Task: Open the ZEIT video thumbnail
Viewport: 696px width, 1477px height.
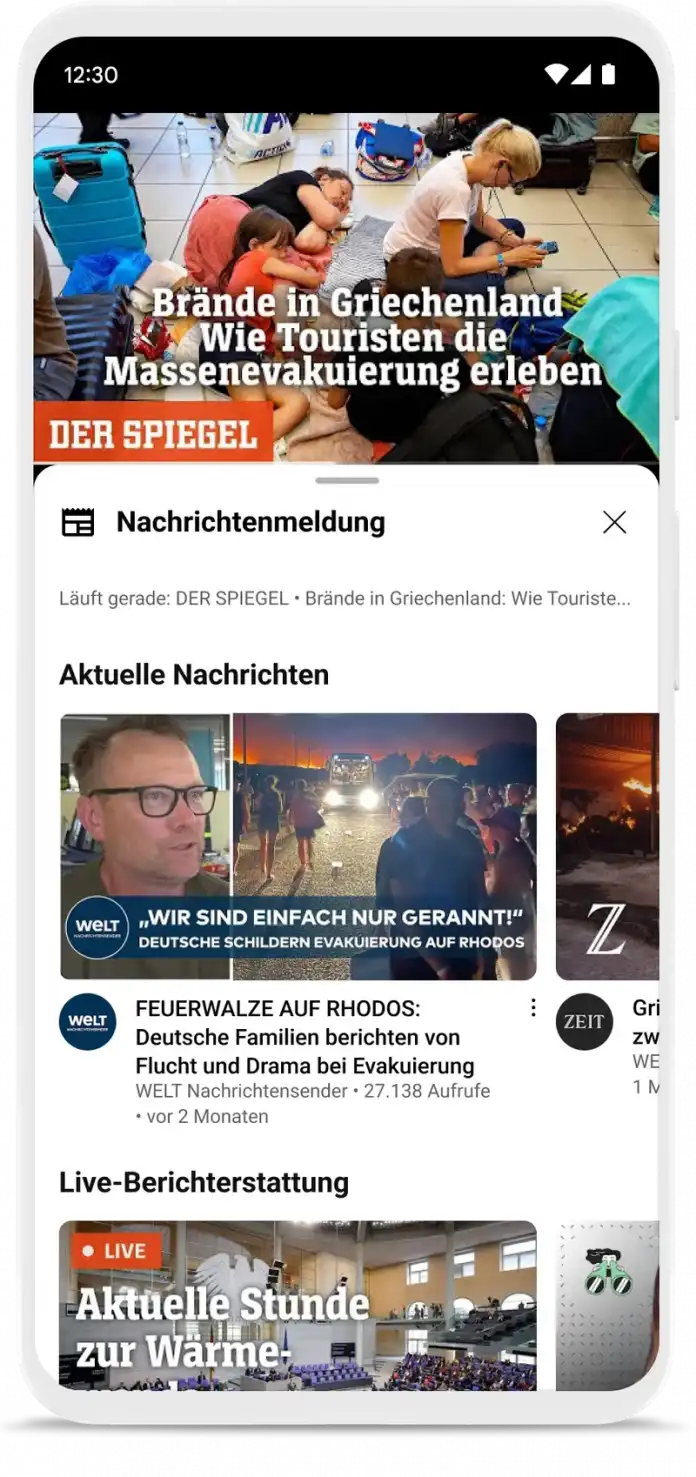Action: coord(607,846)
